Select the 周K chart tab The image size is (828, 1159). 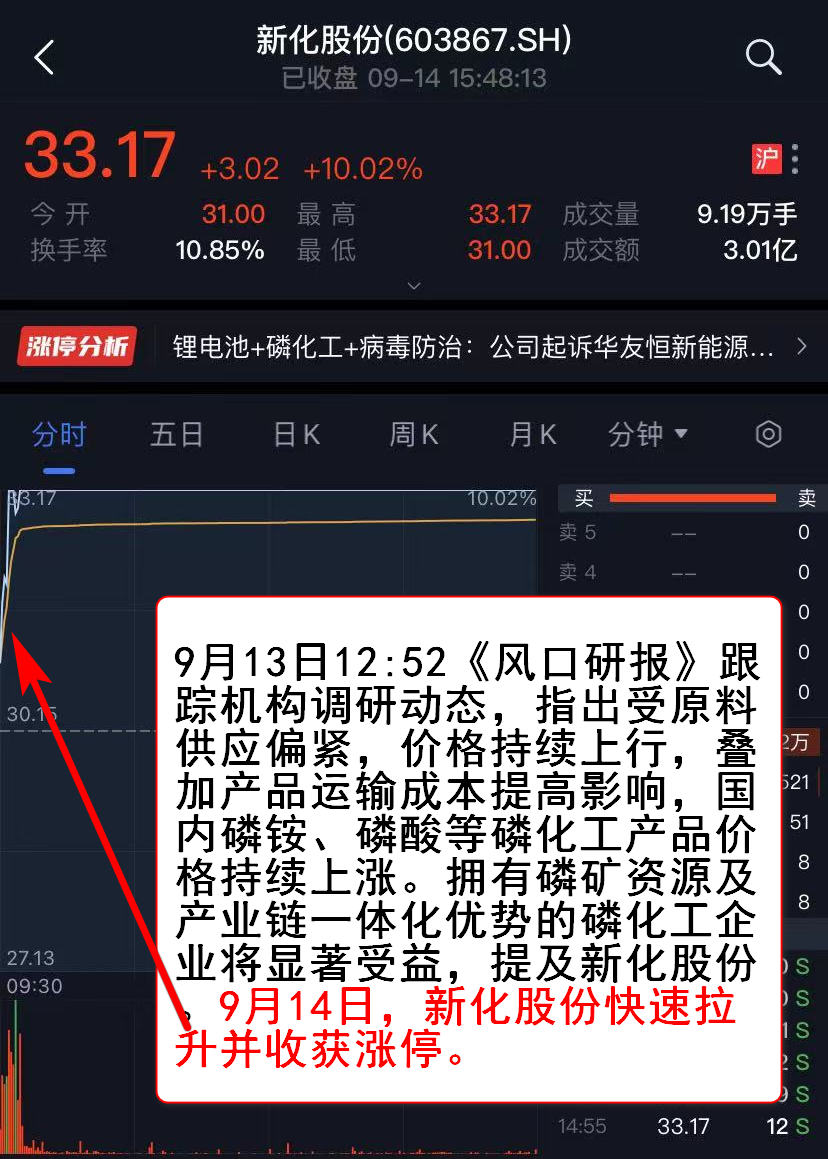[x=414, y=435]
